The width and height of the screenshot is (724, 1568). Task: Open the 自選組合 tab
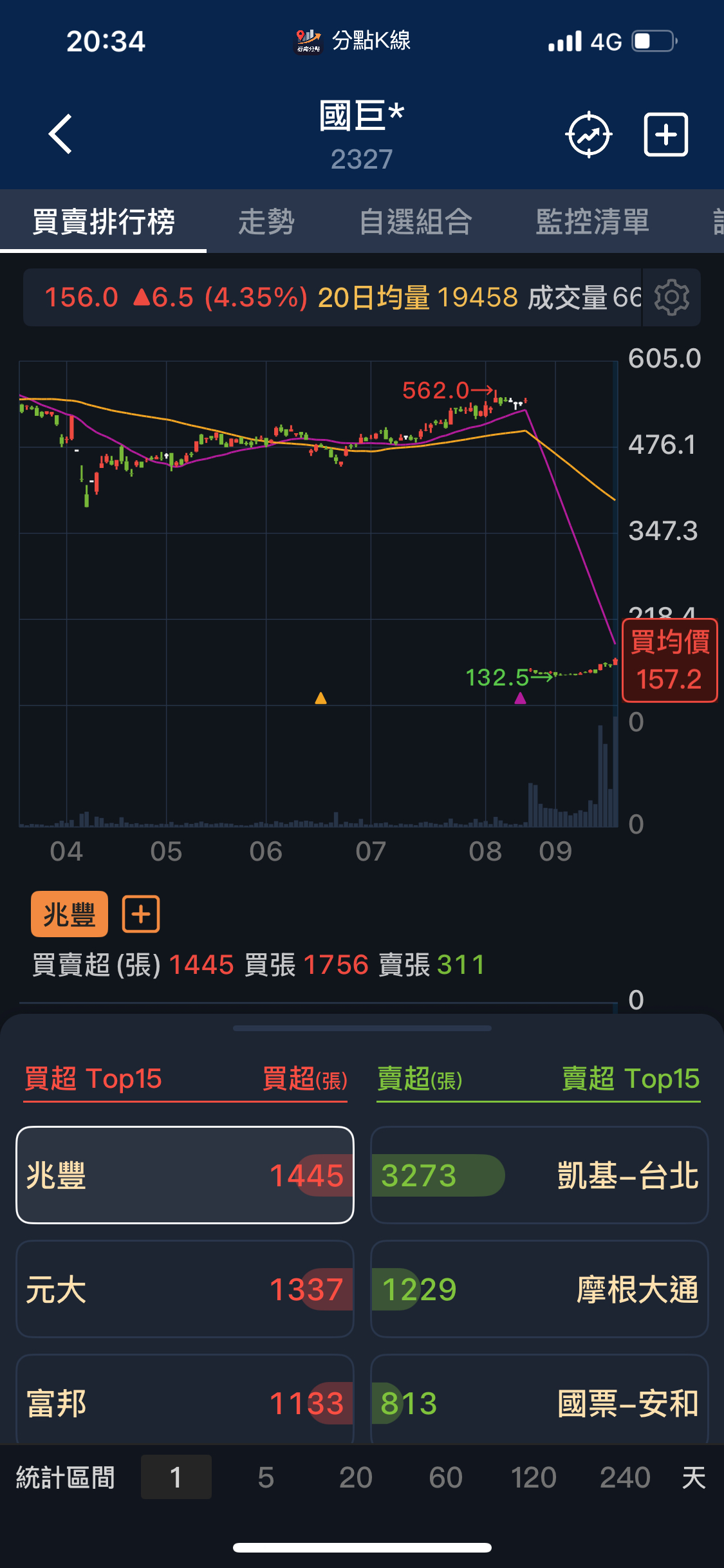pos(416,221)
